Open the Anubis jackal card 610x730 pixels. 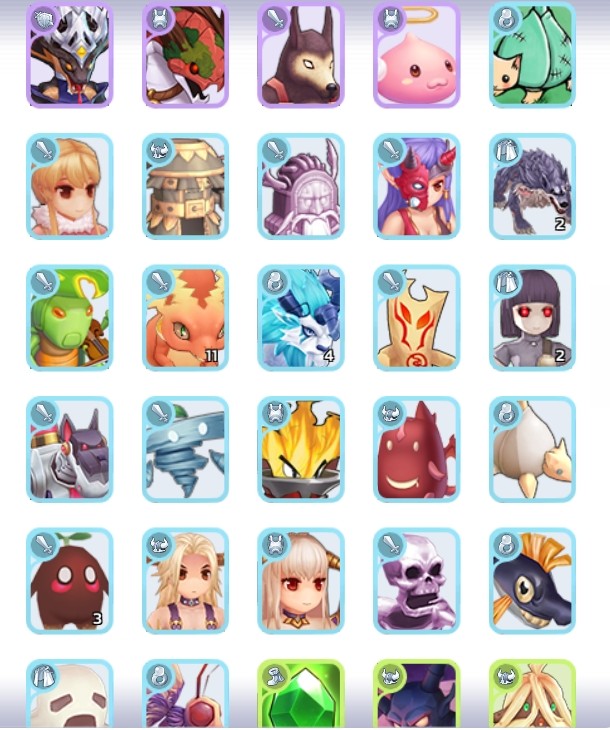(x=301, y=55)
